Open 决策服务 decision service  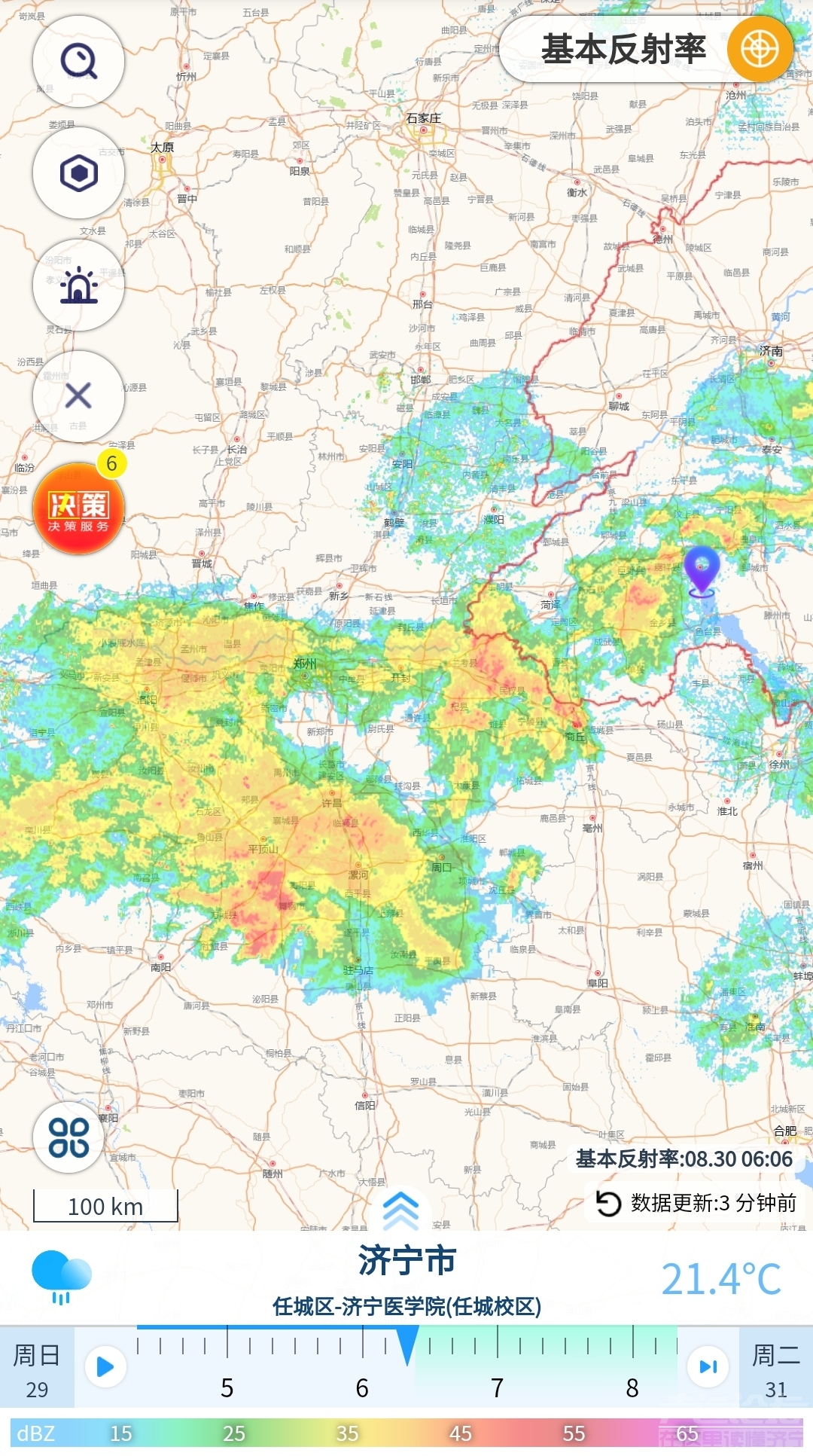78,510
